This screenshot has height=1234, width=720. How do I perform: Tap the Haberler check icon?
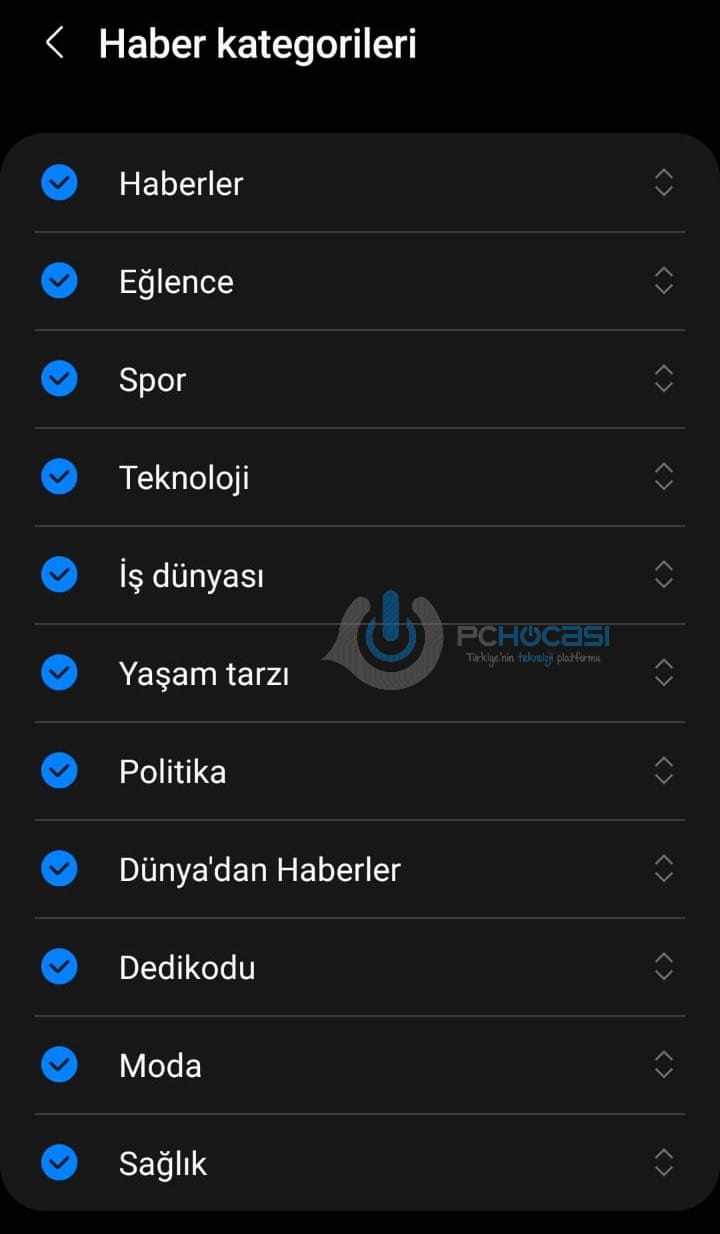[x=58, y=183]
